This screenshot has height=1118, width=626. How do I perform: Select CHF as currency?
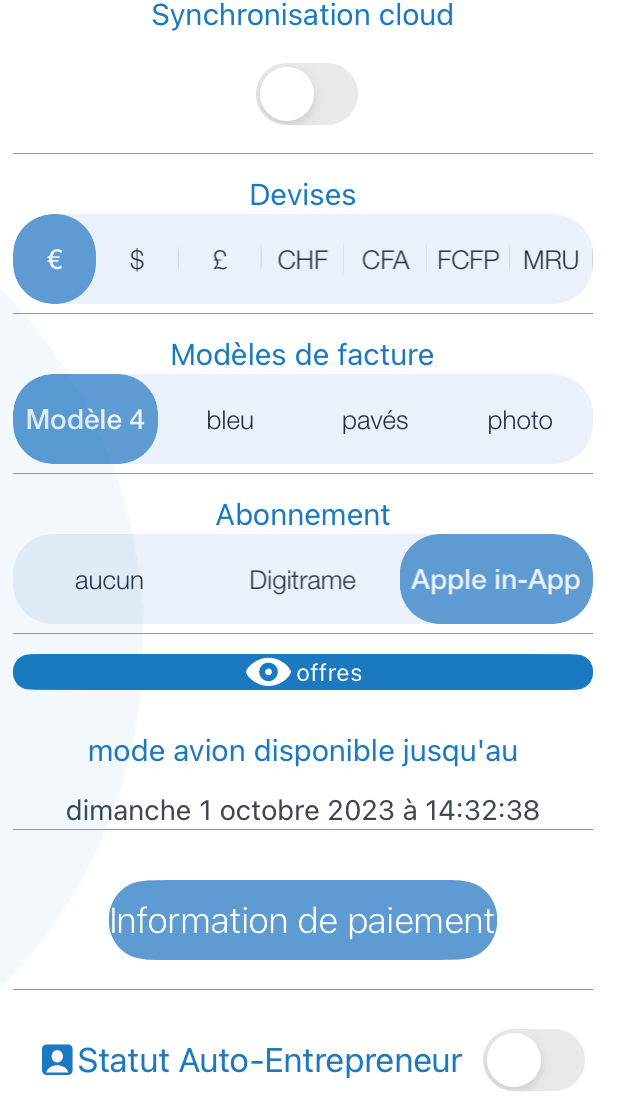pos(302,260)
